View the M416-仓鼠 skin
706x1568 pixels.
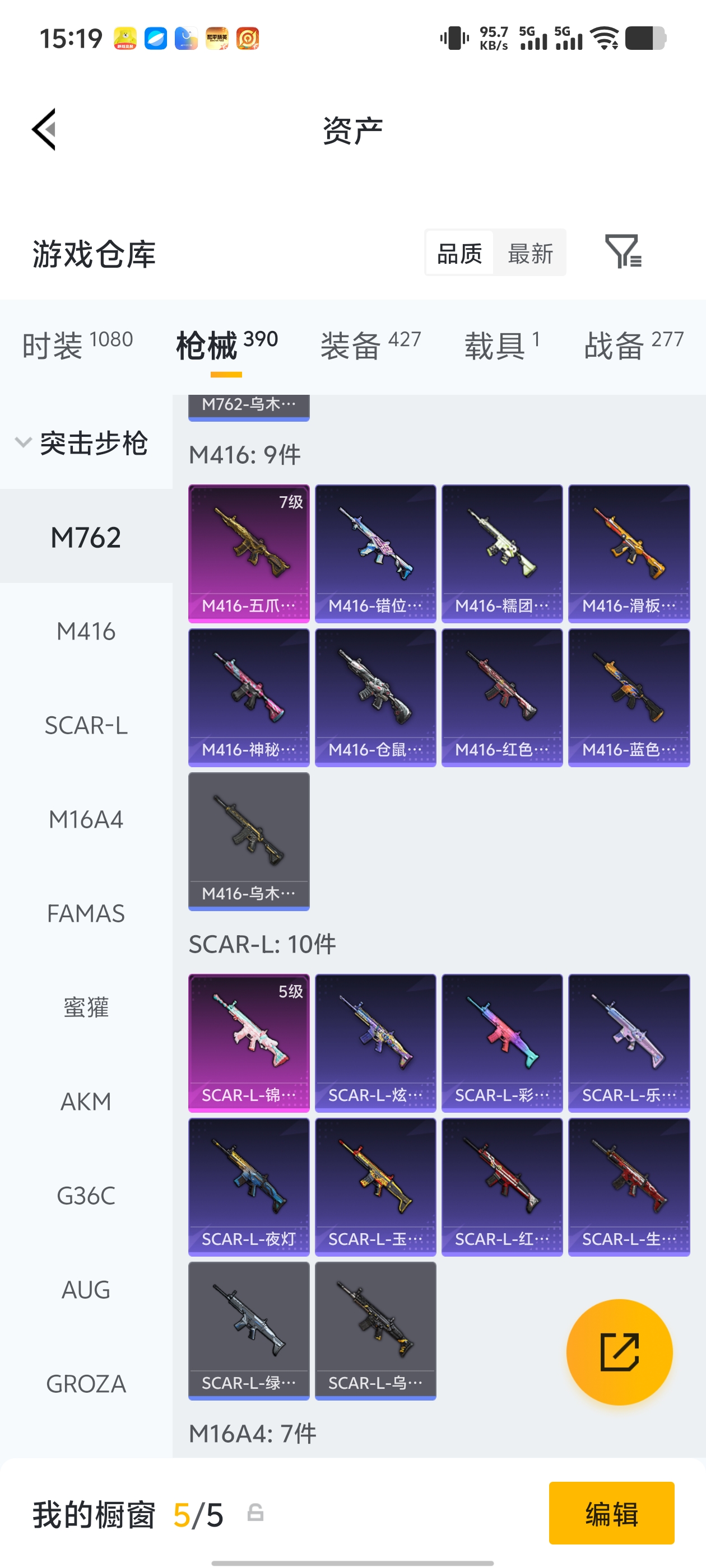tap(375, 698)
